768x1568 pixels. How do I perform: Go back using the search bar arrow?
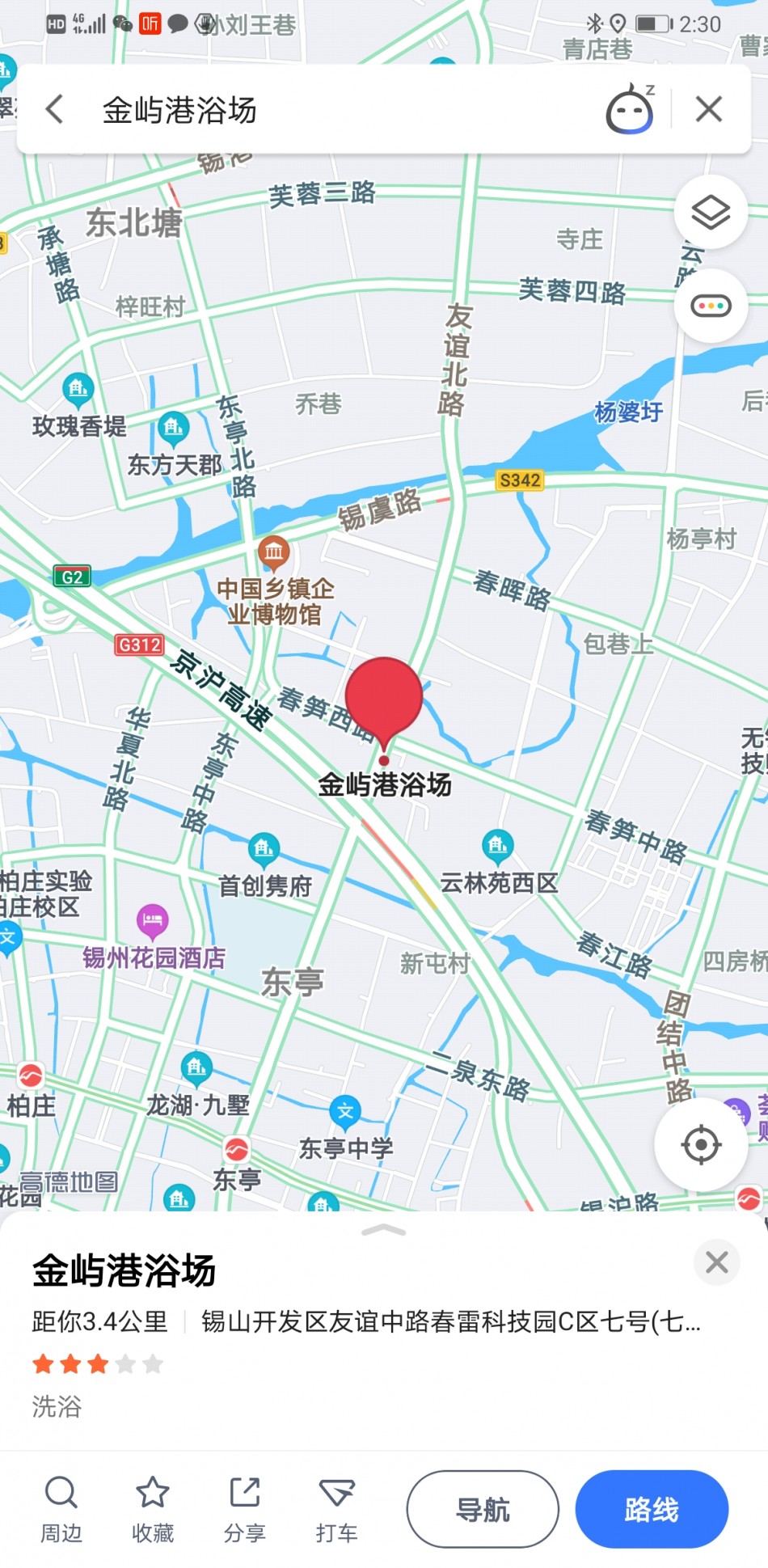(55, 108)
